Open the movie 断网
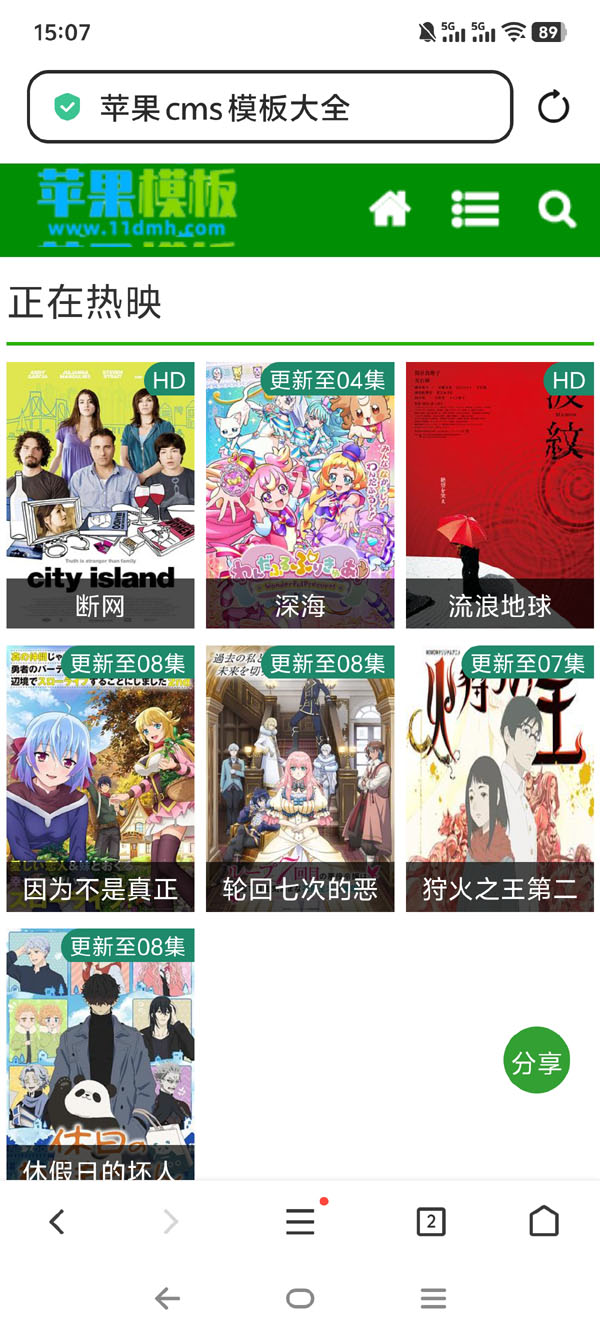The height and width of the screenshot is (1333, 600). coord(100,495)
